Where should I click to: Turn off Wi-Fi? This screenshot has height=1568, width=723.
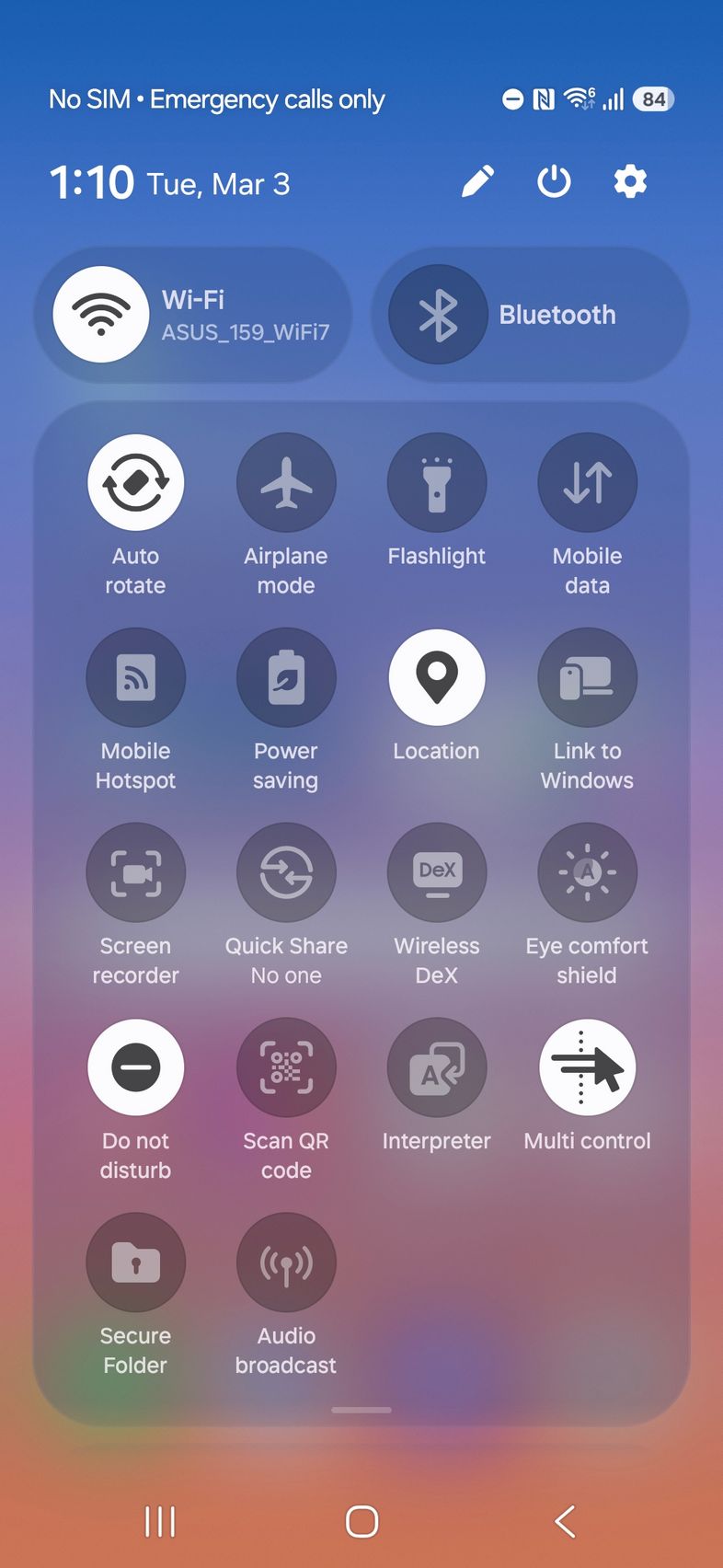click(101, 315)
